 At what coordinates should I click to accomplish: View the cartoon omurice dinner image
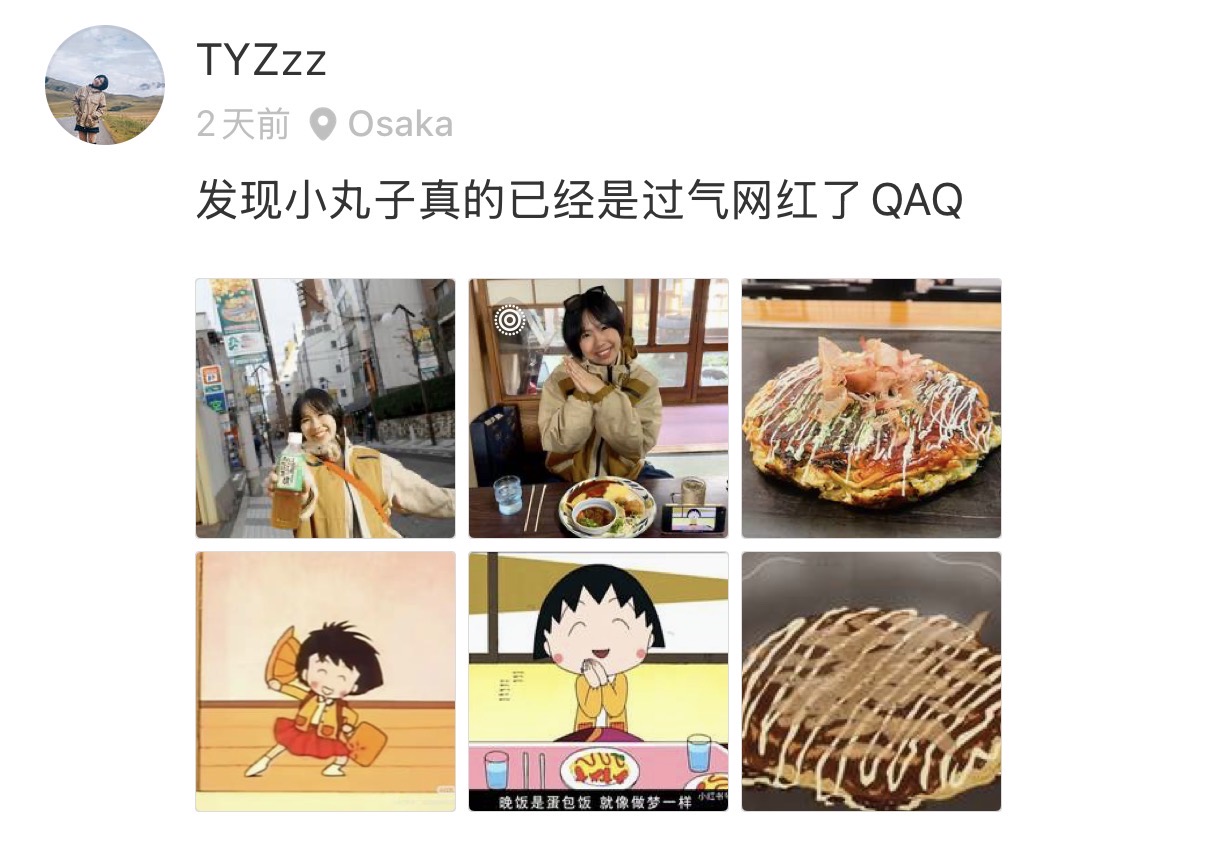(x=598, y=681)
